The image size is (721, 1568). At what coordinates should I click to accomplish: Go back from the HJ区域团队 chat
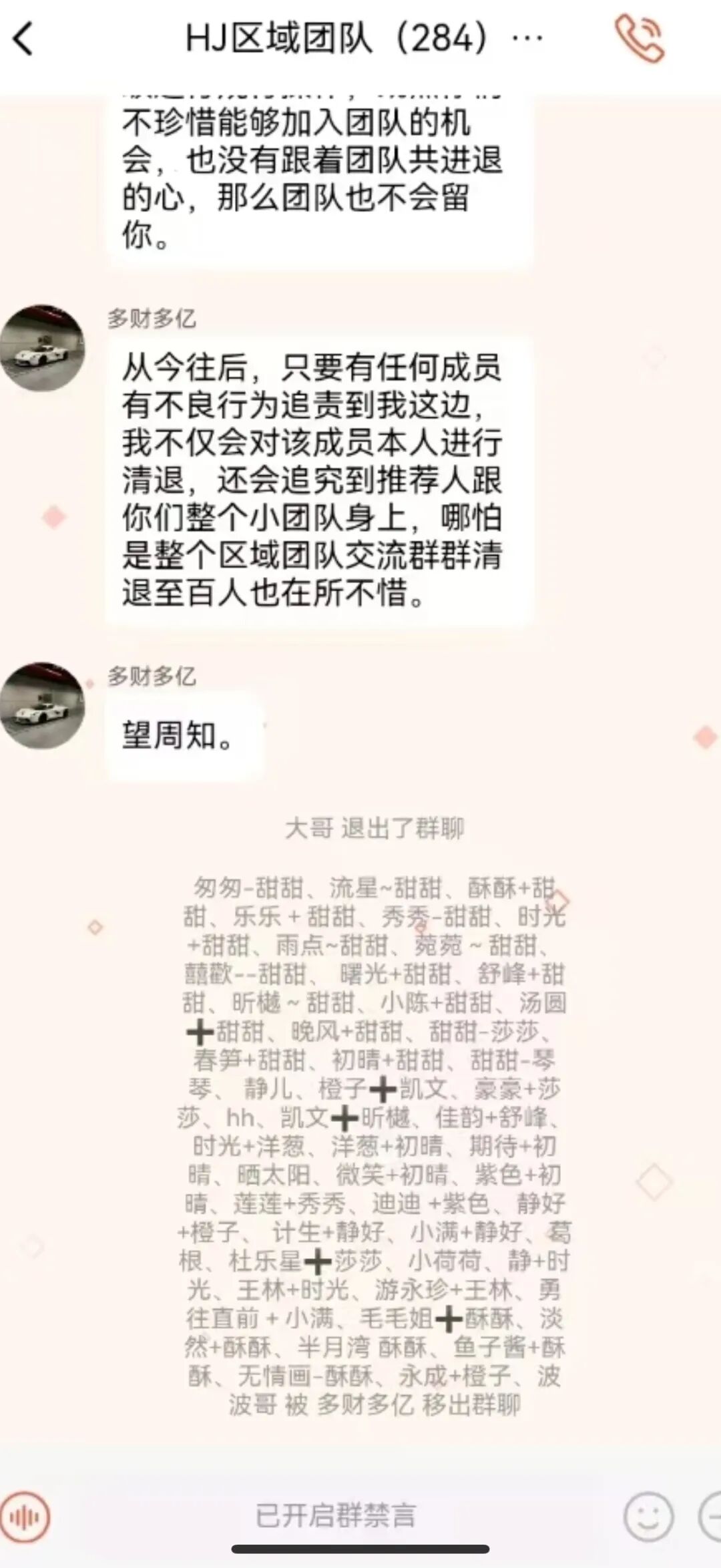[24, 39]
